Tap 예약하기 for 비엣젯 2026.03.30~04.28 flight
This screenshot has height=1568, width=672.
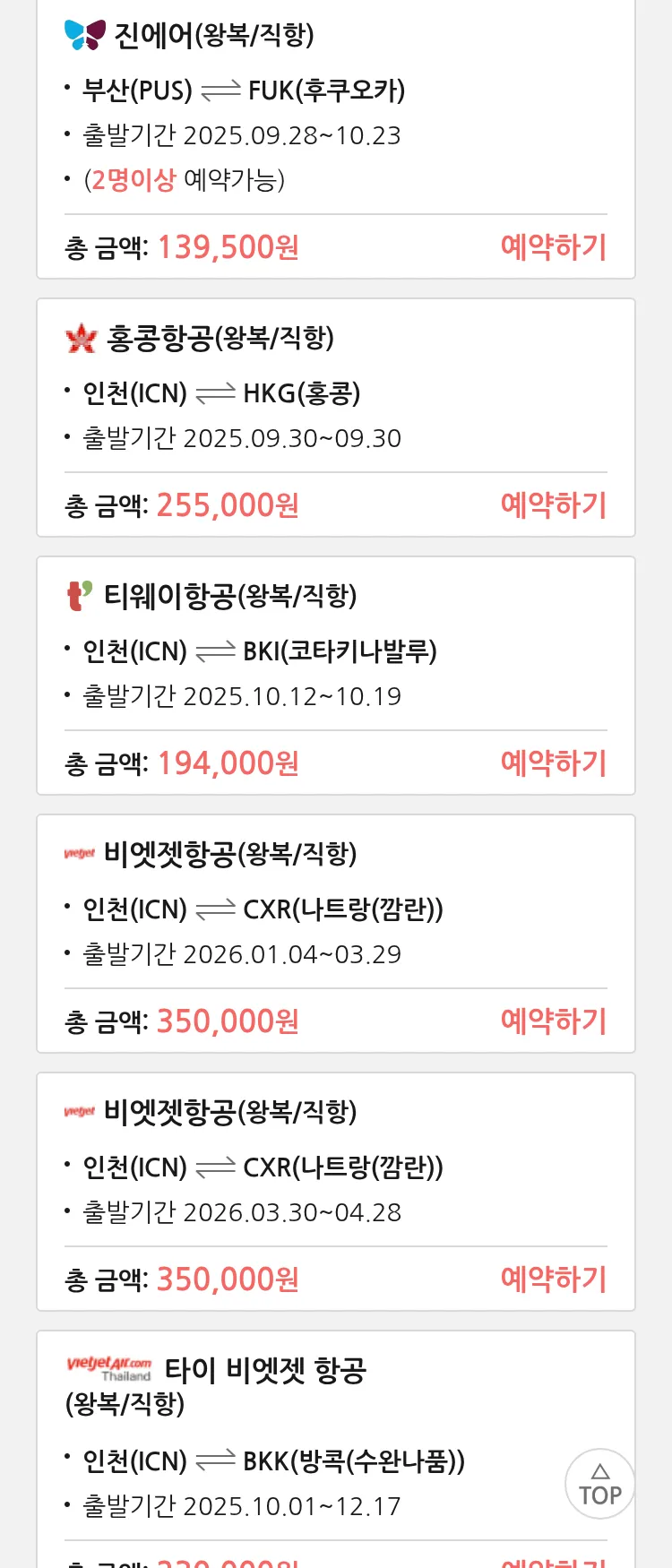[x=553, y=1279]
